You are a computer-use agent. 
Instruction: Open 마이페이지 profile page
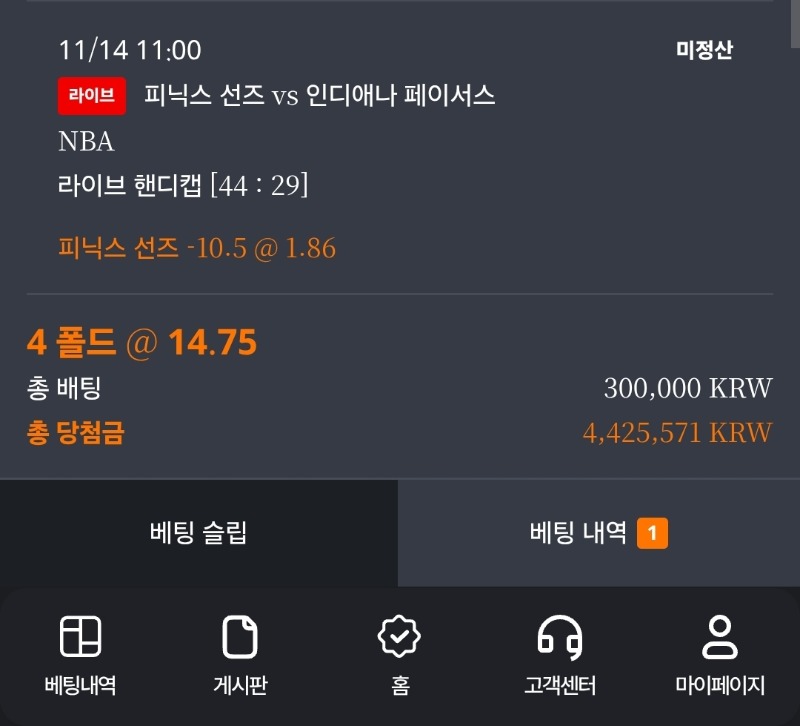(x=720, y=654)
